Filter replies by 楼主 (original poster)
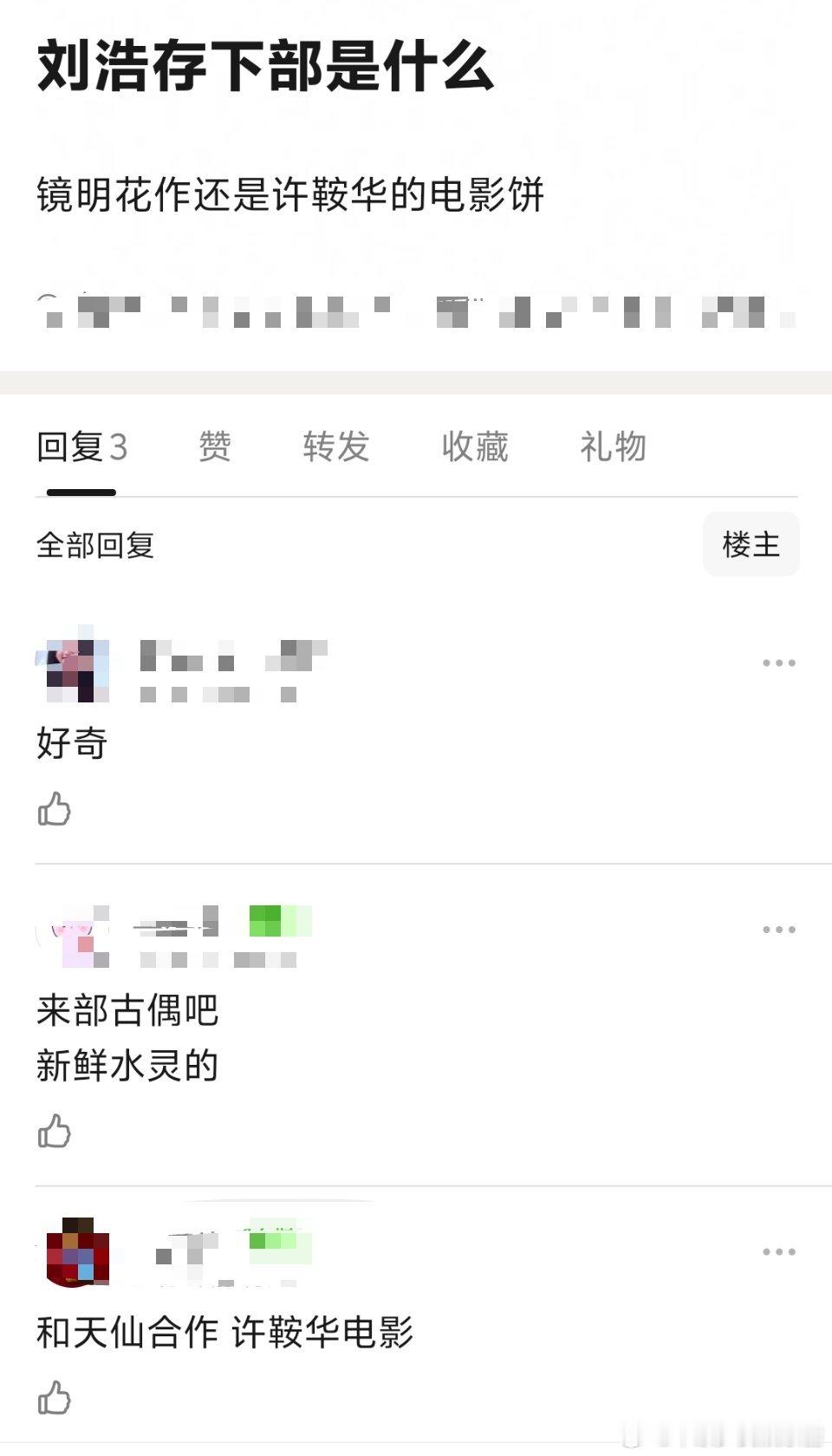 (x=751, y=545)
